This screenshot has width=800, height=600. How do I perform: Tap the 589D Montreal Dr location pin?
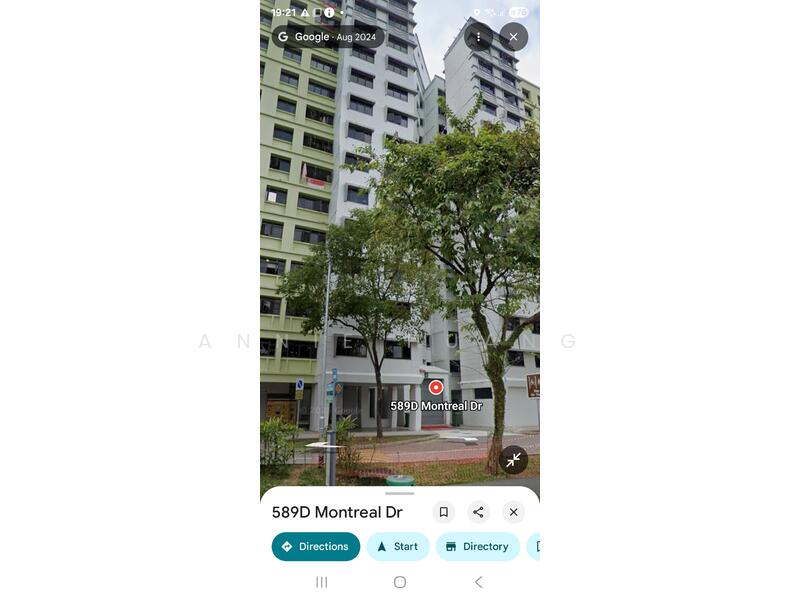click(436, 387)
